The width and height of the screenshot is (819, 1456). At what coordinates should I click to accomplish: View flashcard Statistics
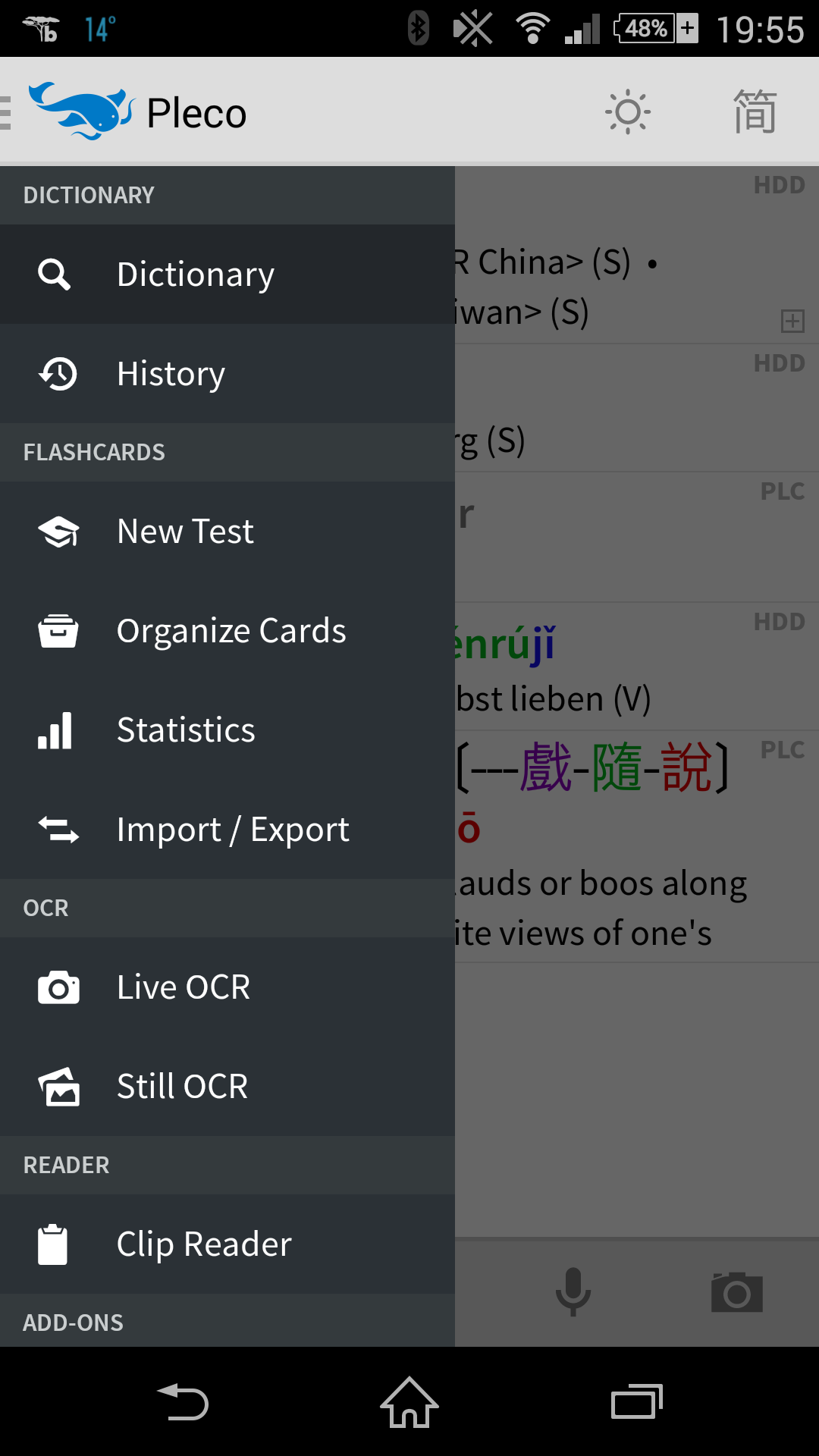(x=227, y=730)
